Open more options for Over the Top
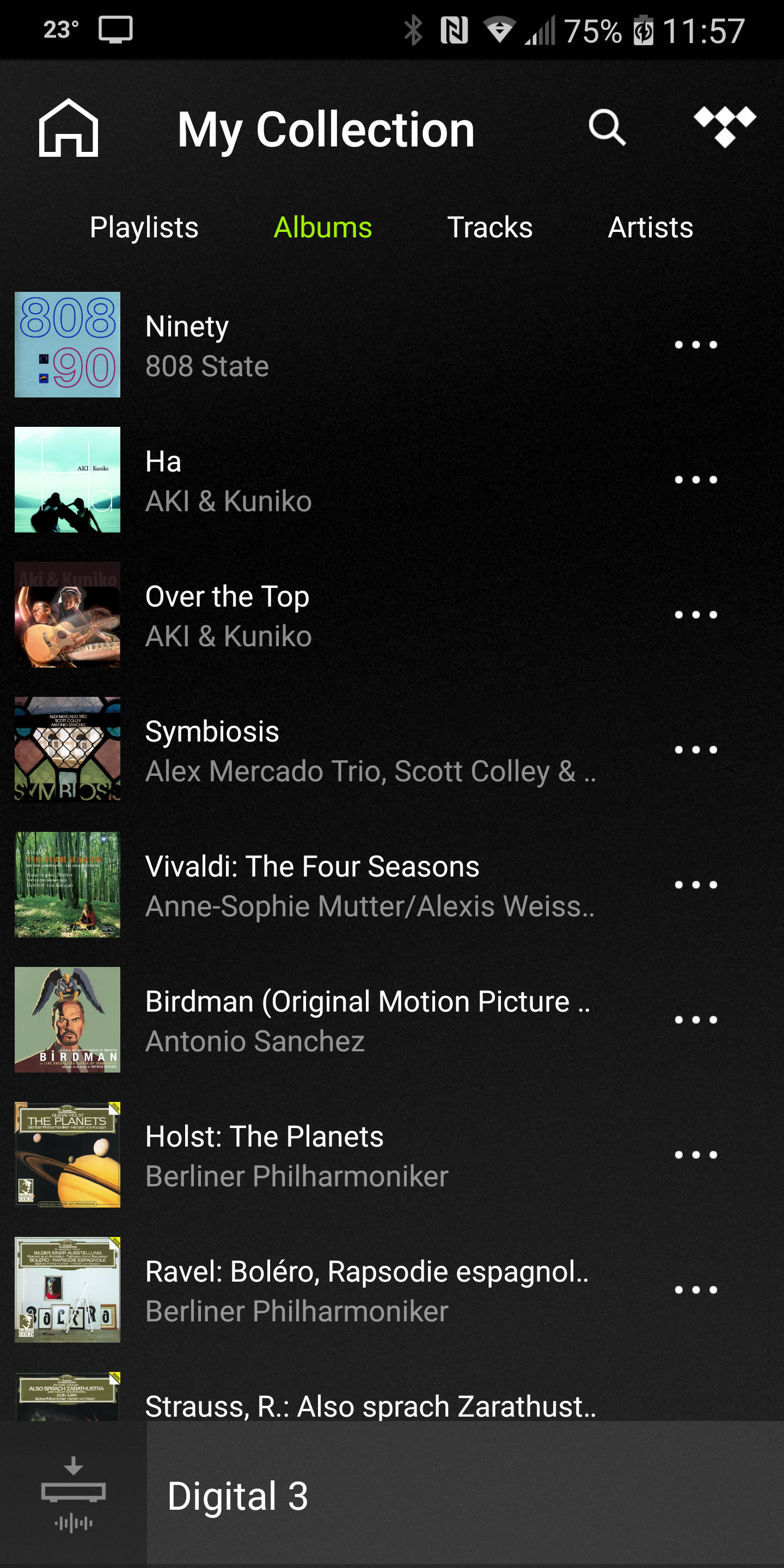Image resolution: width=784 pixels, height=1568 pixels. [696, 615]
